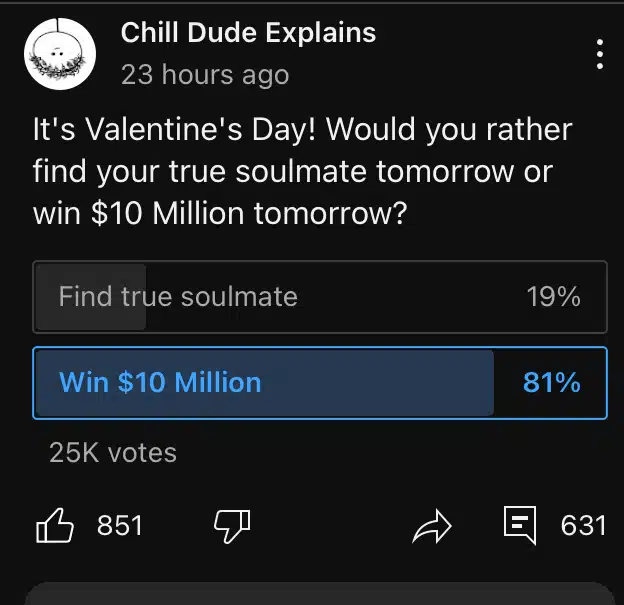Screen dimensions: 624x605
Task: Select the Win $10 Million poll option
Action: 319,382
